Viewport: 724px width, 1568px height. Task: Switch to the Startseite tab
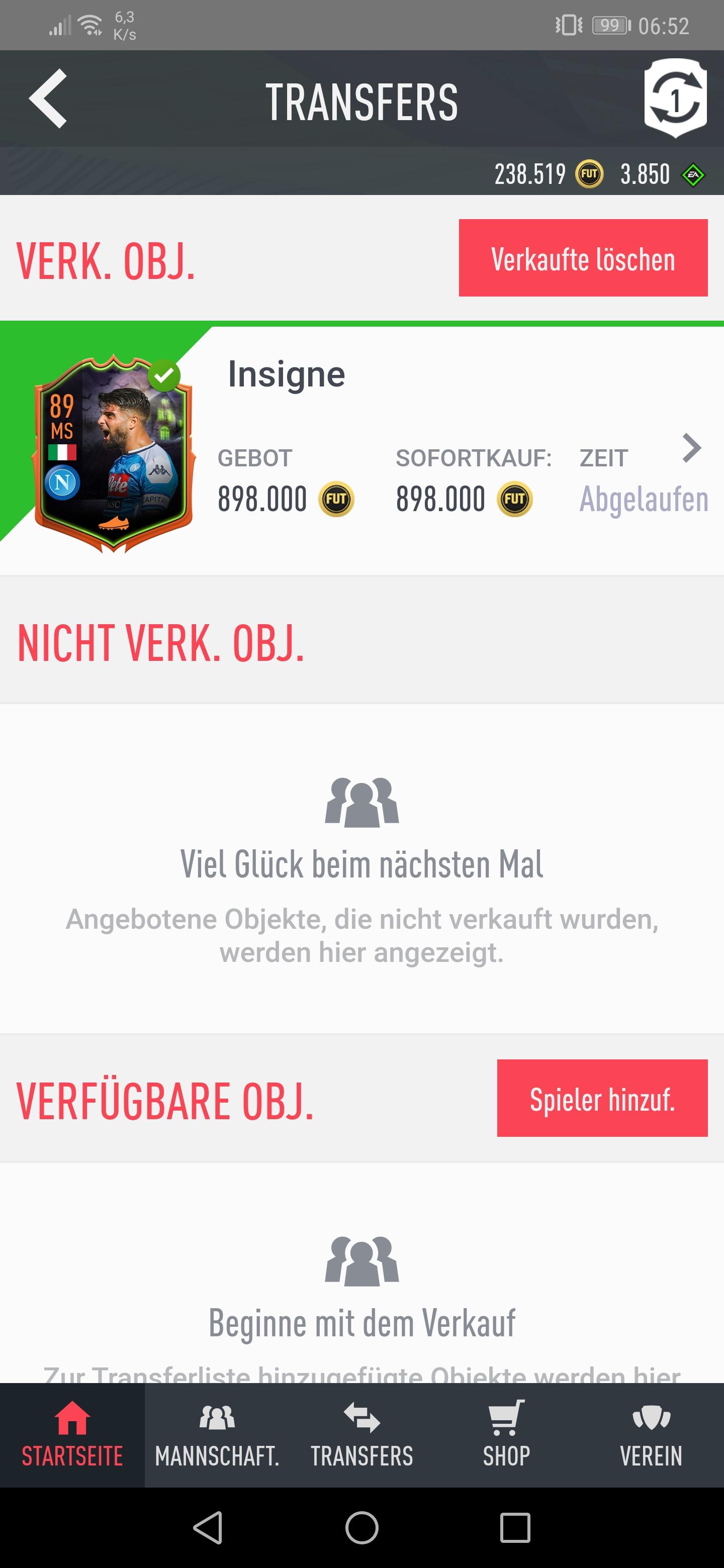[x=72, y=1435]
